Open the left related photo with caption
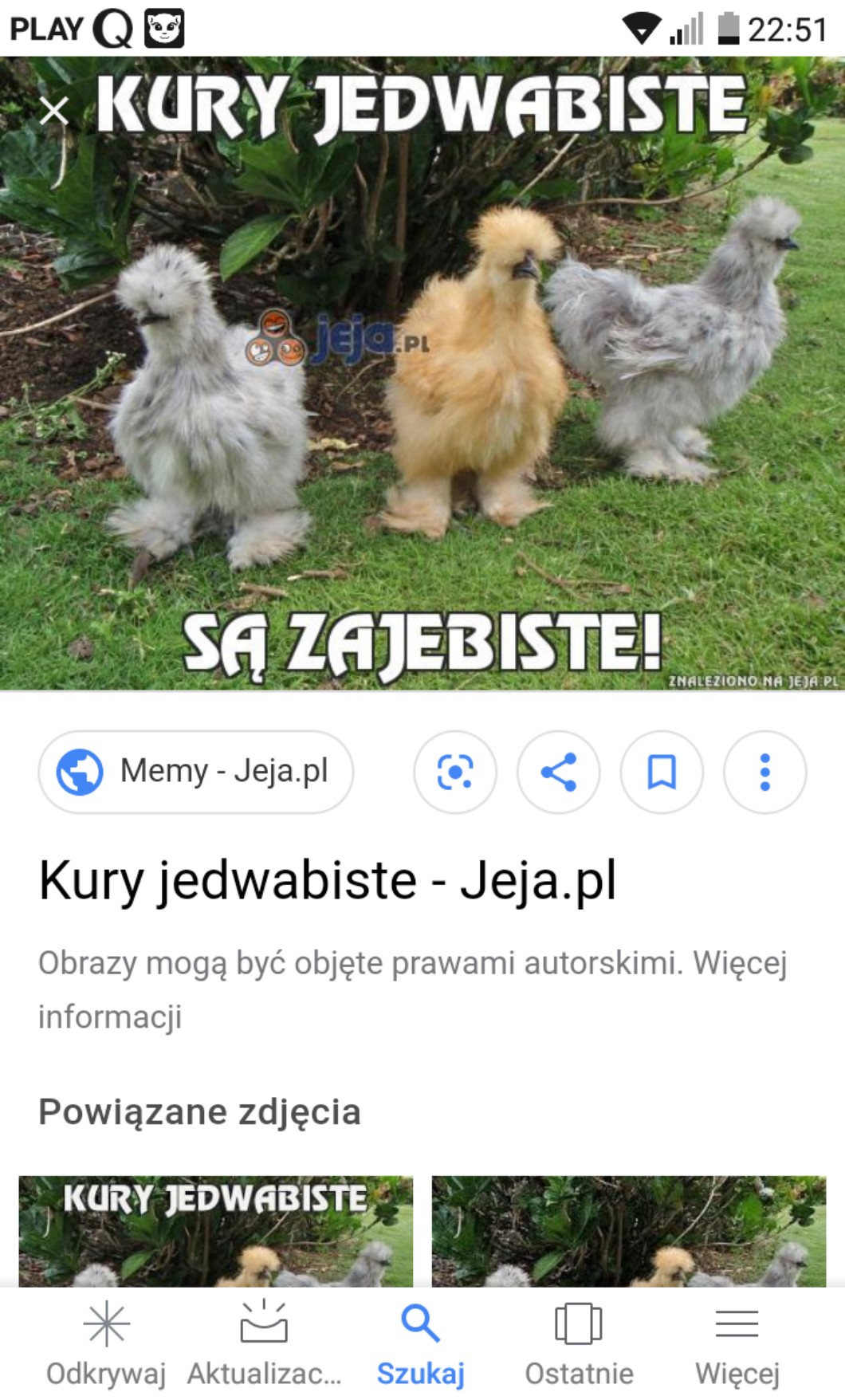This screenshot has width=845, height=1400. click(216, 1230)
